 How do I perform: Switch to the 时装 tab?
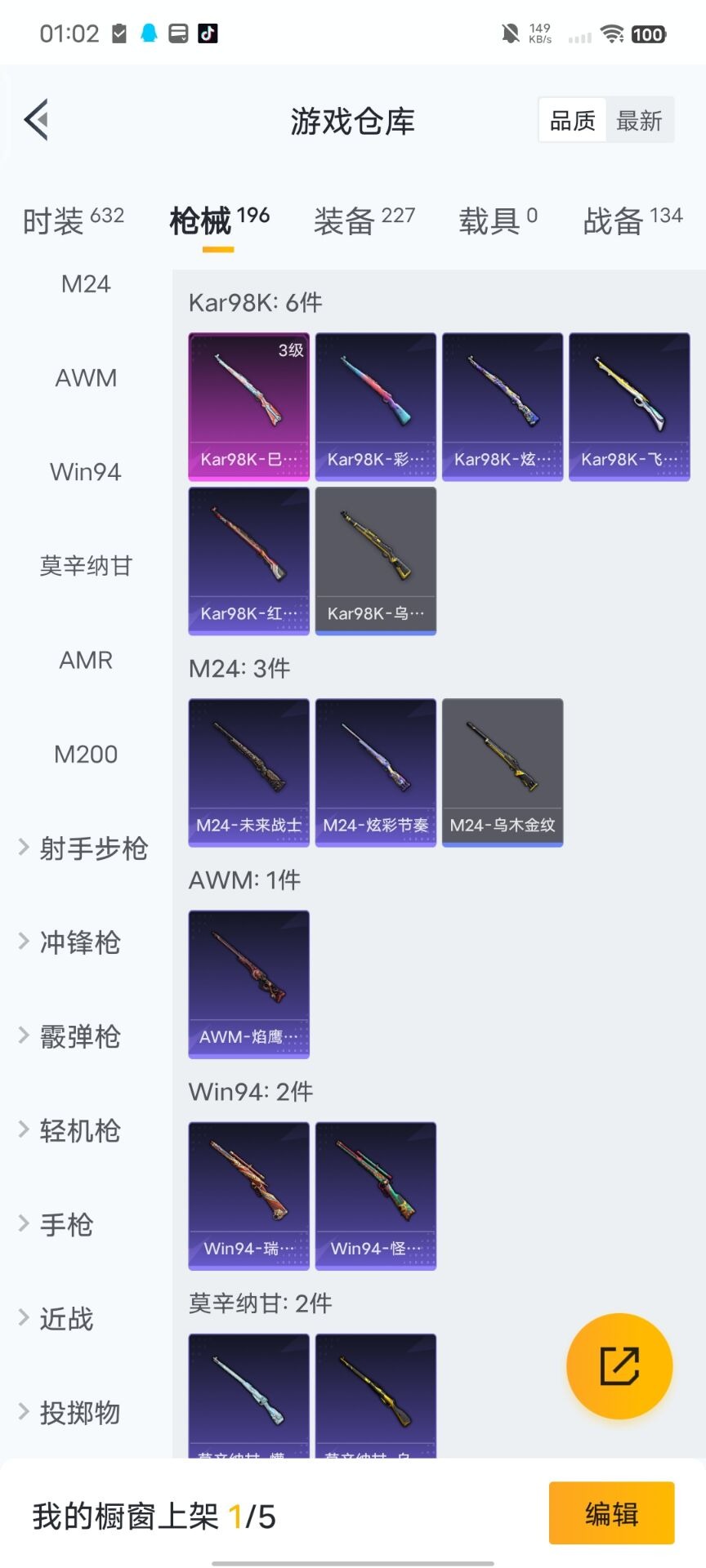(x=73, y=220)
